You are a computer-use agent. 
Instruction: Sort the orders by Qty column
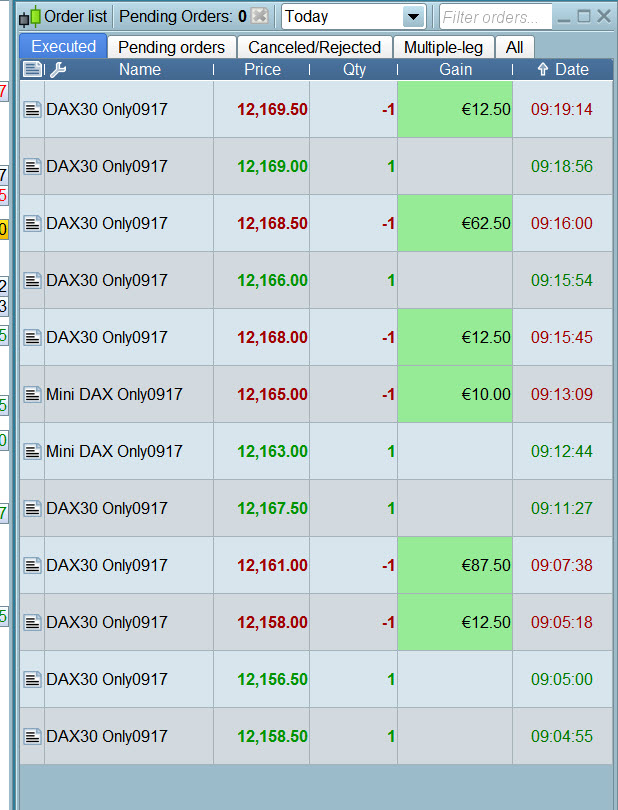[354, 69]
